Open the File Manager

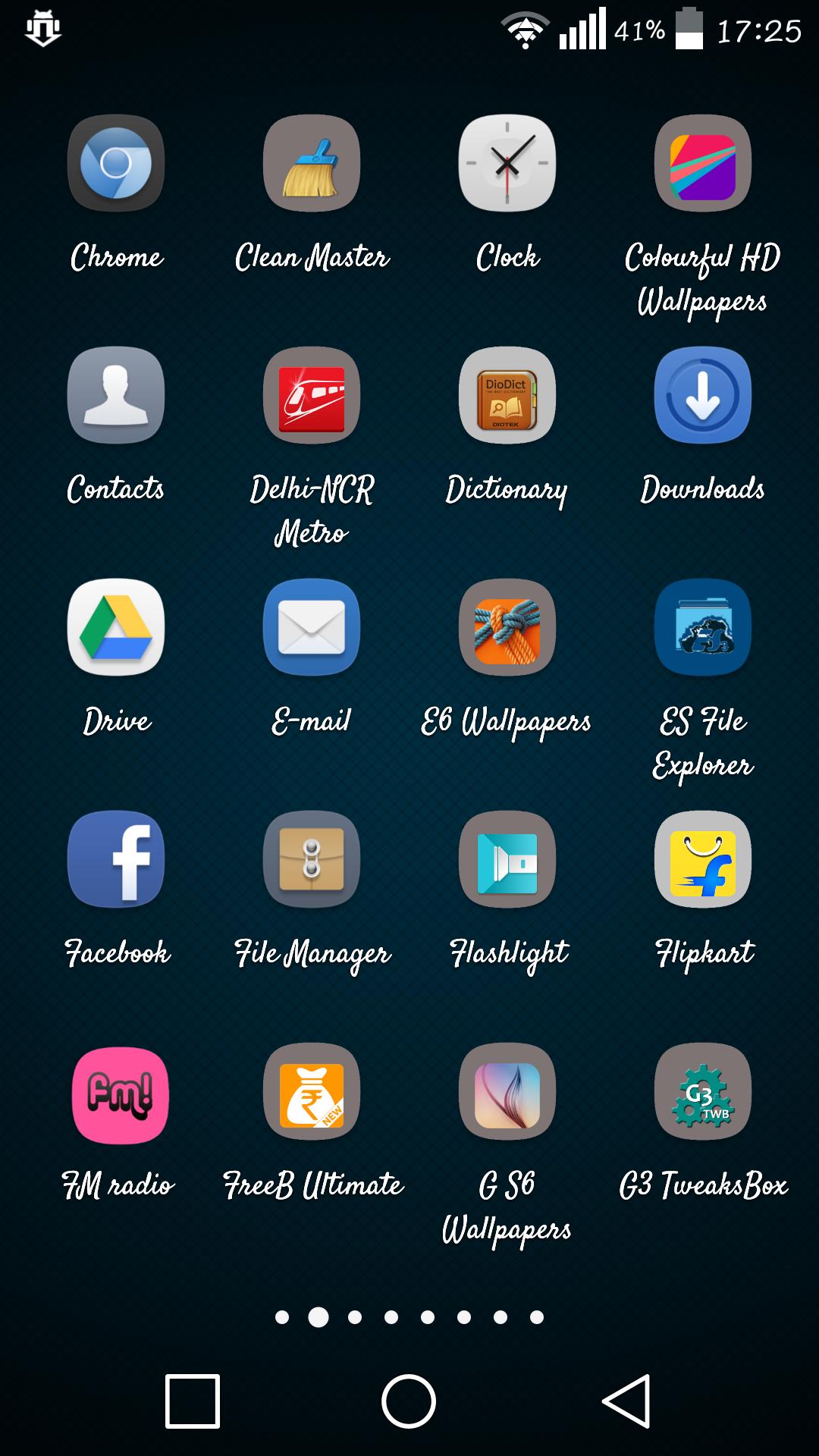tap(312, 861)
